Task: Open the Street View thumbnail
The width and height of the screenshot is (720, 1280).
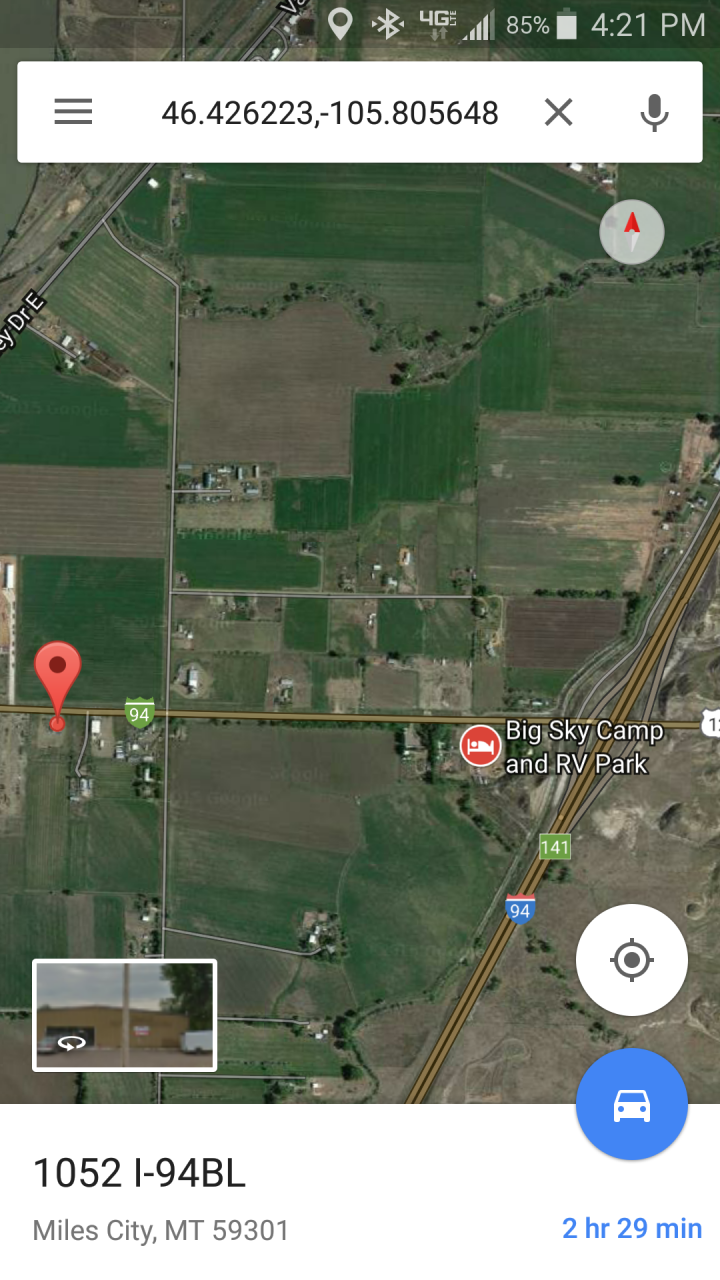Action: tap(125, 1015)
